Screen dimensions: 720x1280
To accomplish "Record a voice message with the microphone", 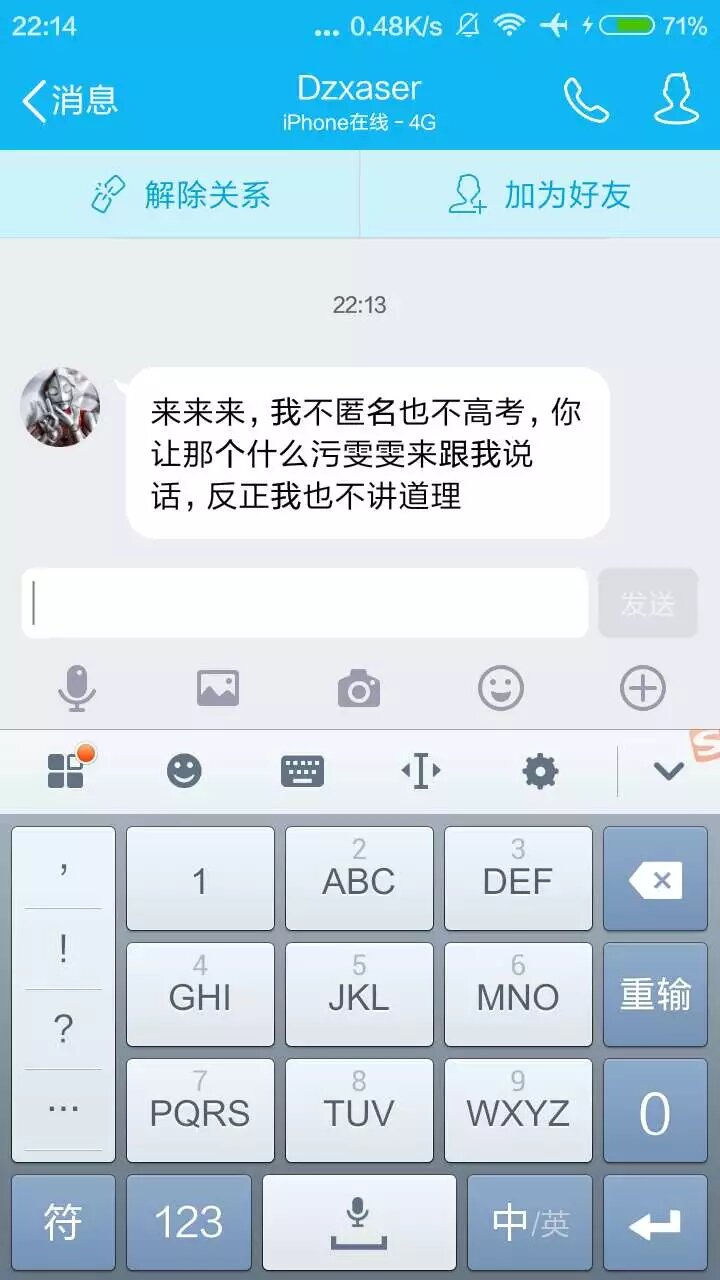I will click(x=77, y=688).
